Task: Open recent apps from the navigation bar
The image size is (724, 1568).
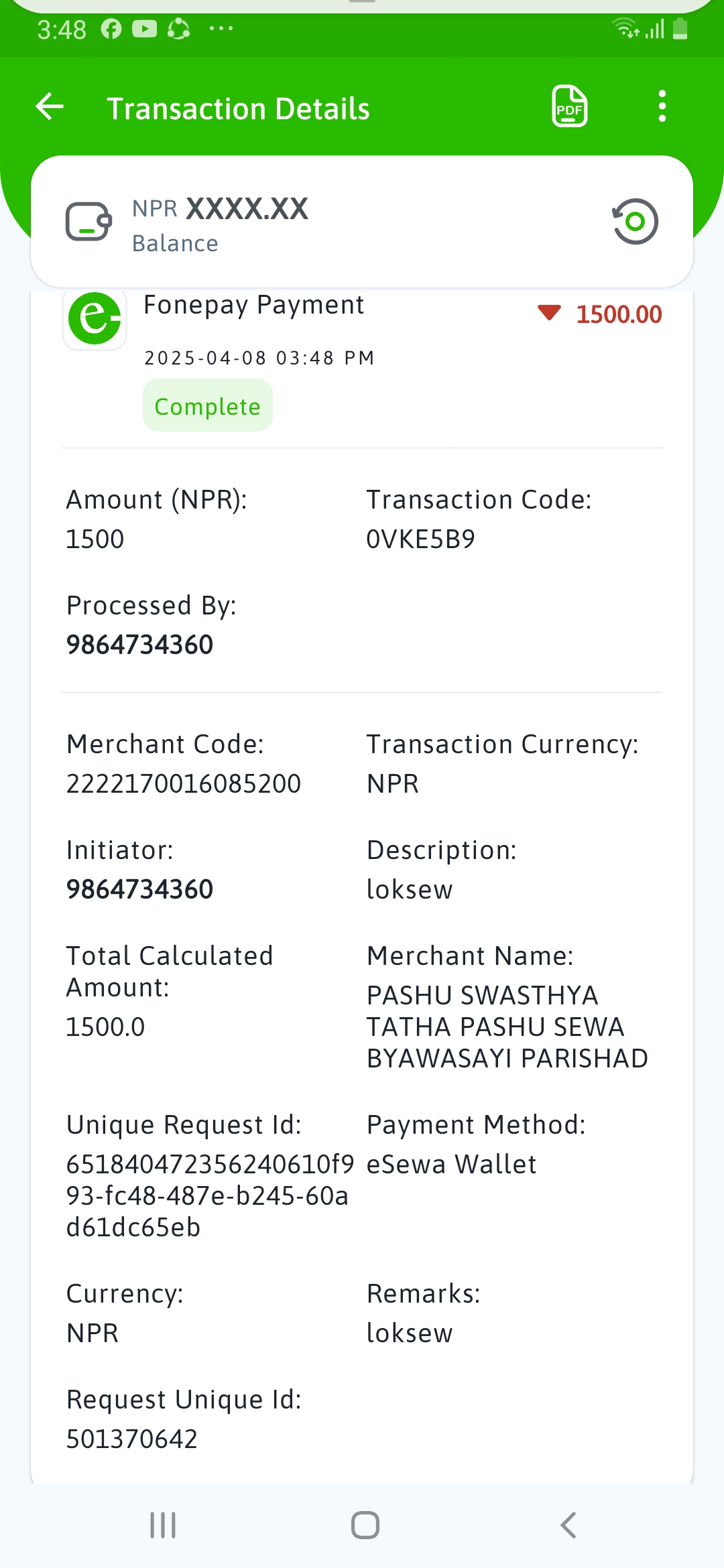Action: coord(163,1525)
